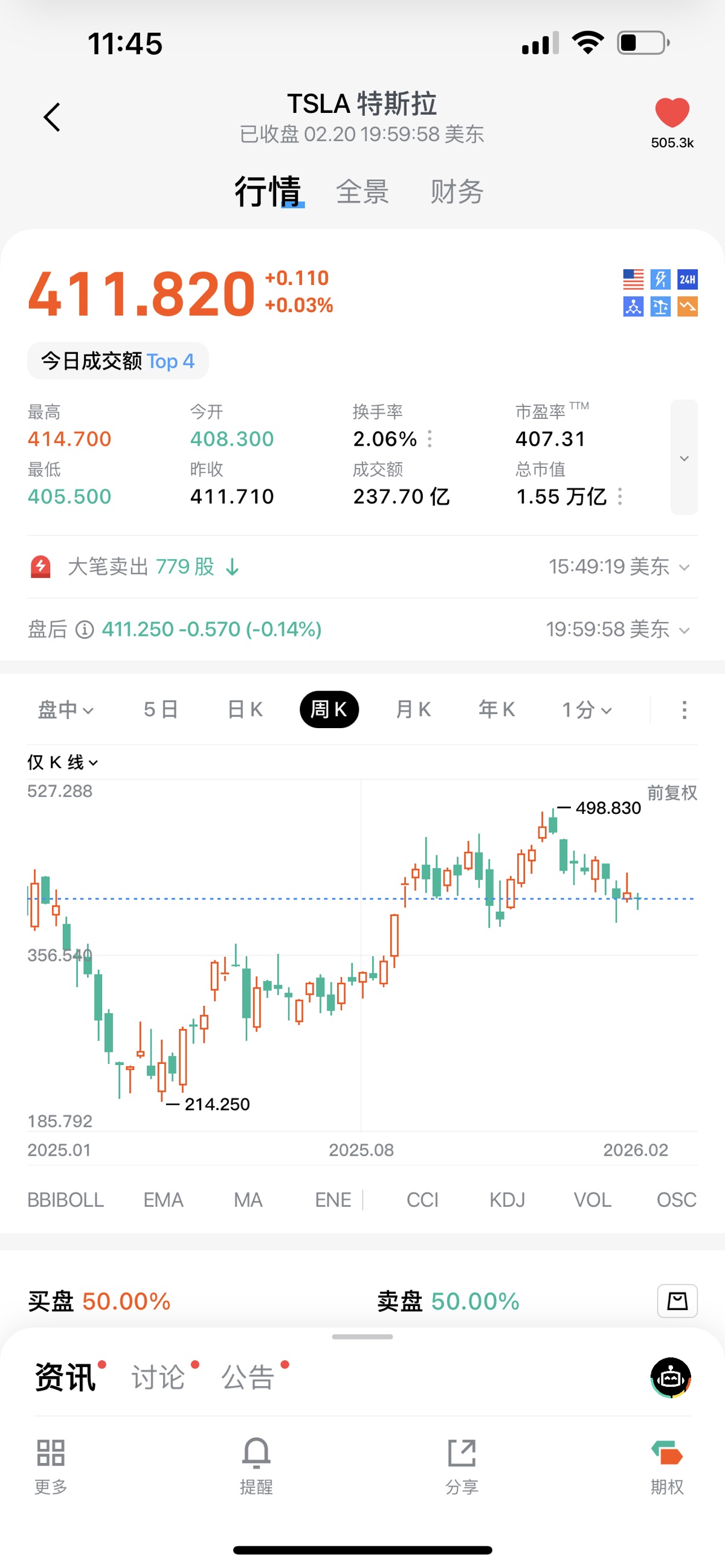Open the chart settings overflow menu
Image resolution: width=725 pixels, height=1568 pixels.
(684, 710)
